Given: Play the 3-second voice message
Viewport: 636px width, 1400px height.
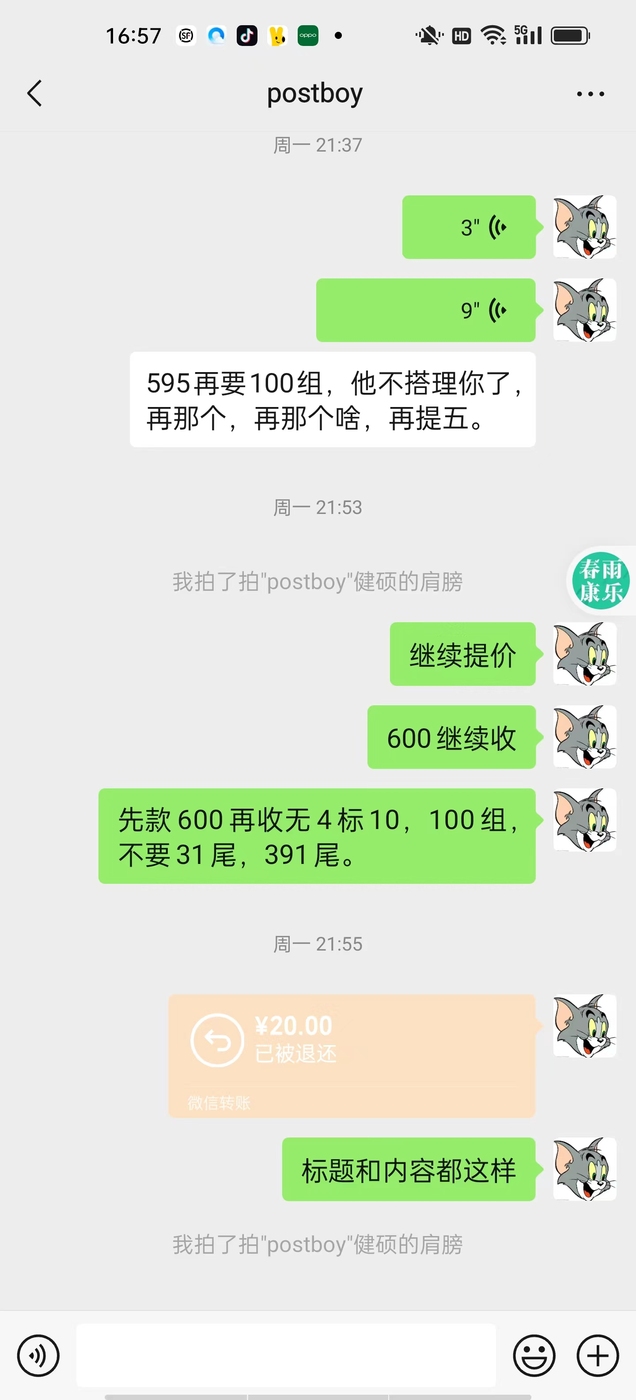Looking at the screenshot, I should (469, 227).
